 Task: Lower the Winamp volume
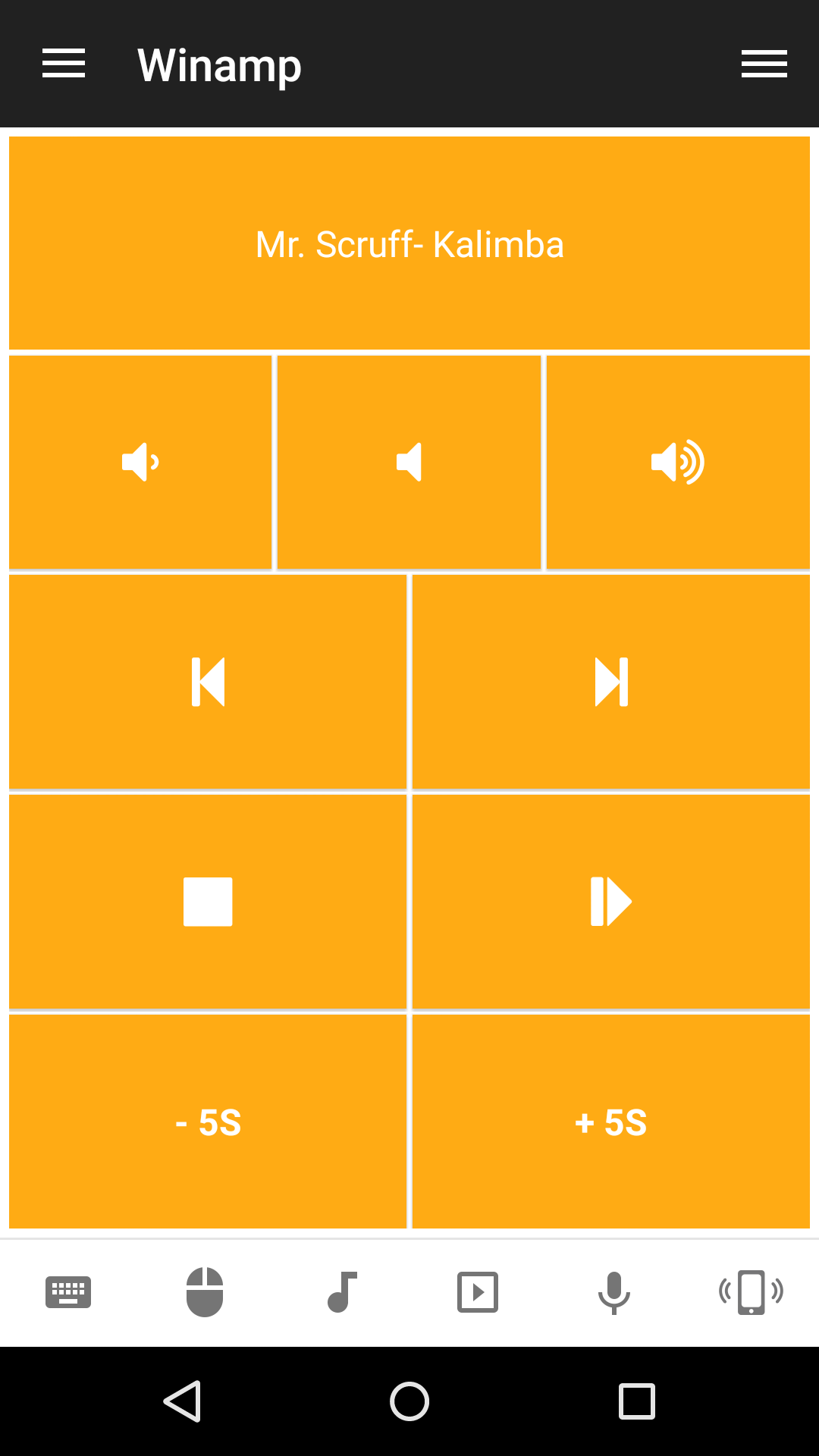point(140,462)
